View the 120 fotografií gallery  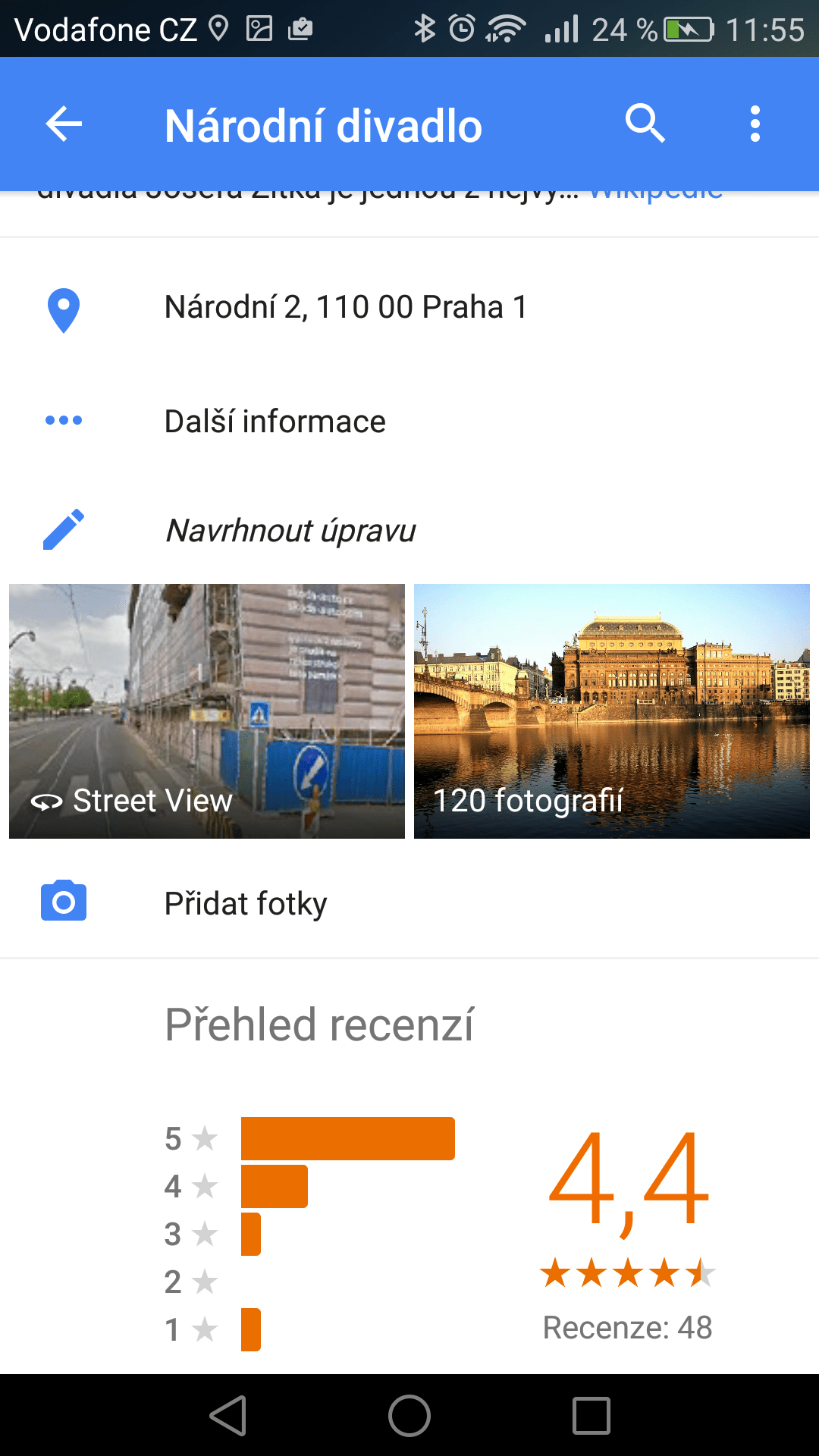612,711
